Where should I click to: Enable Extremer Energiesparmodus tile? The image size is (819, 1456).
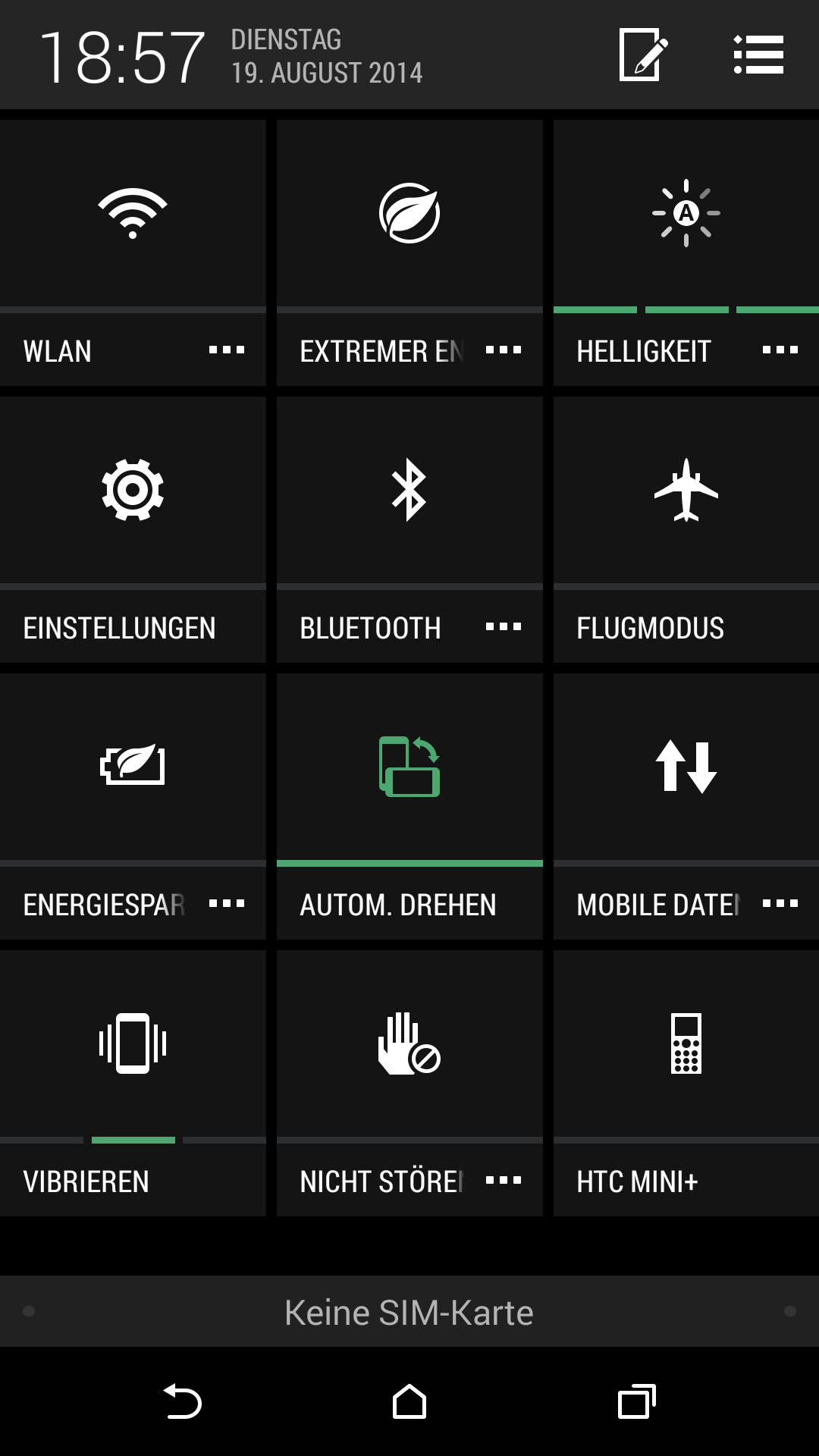[409, 214]
